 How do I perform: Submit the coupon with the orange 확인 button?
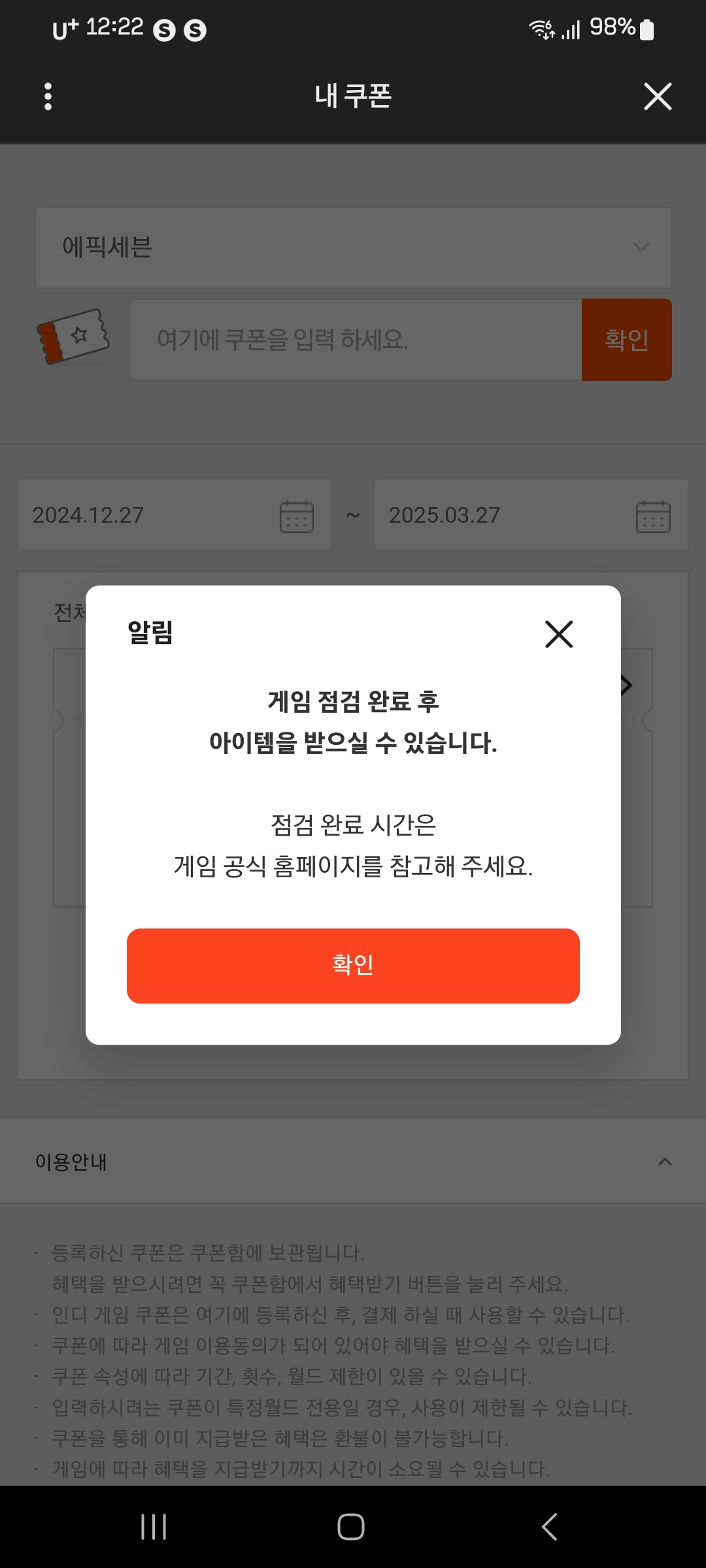[x=626, y=340]
